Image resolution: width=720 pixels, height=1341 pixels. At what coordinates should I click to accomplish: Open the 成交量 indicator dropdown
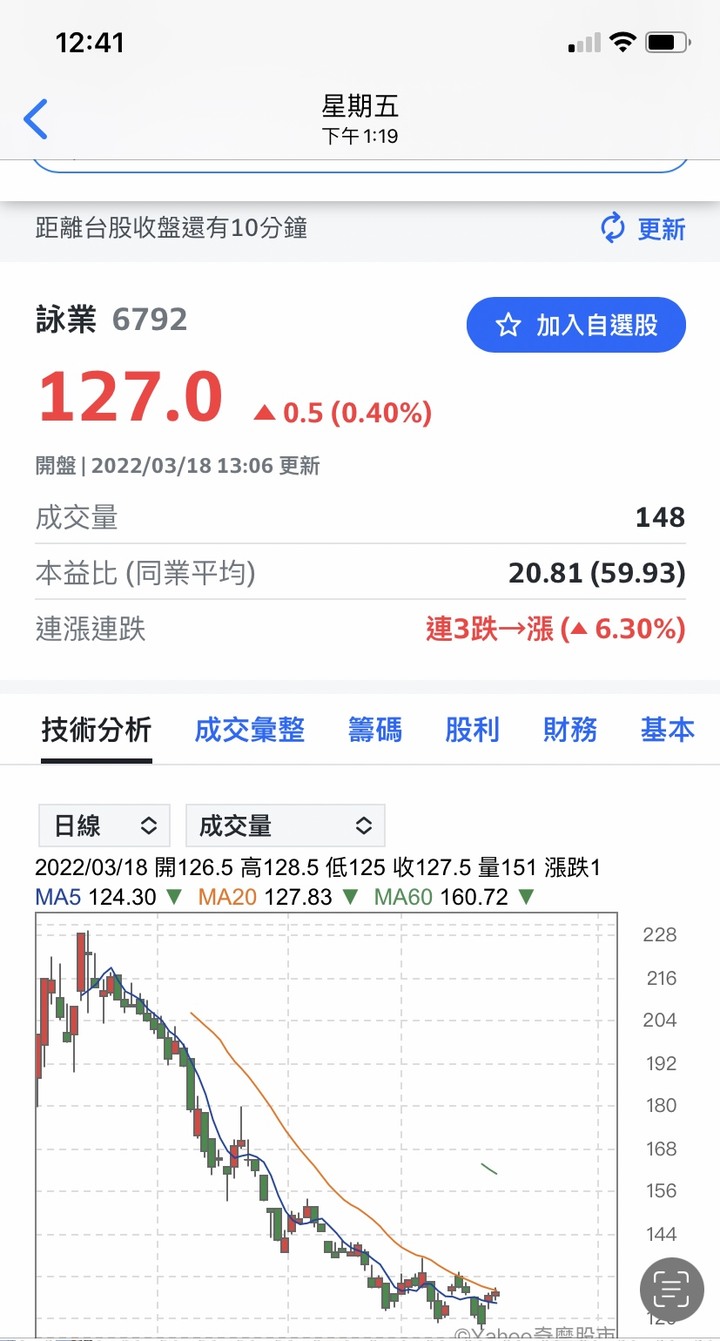285,826
